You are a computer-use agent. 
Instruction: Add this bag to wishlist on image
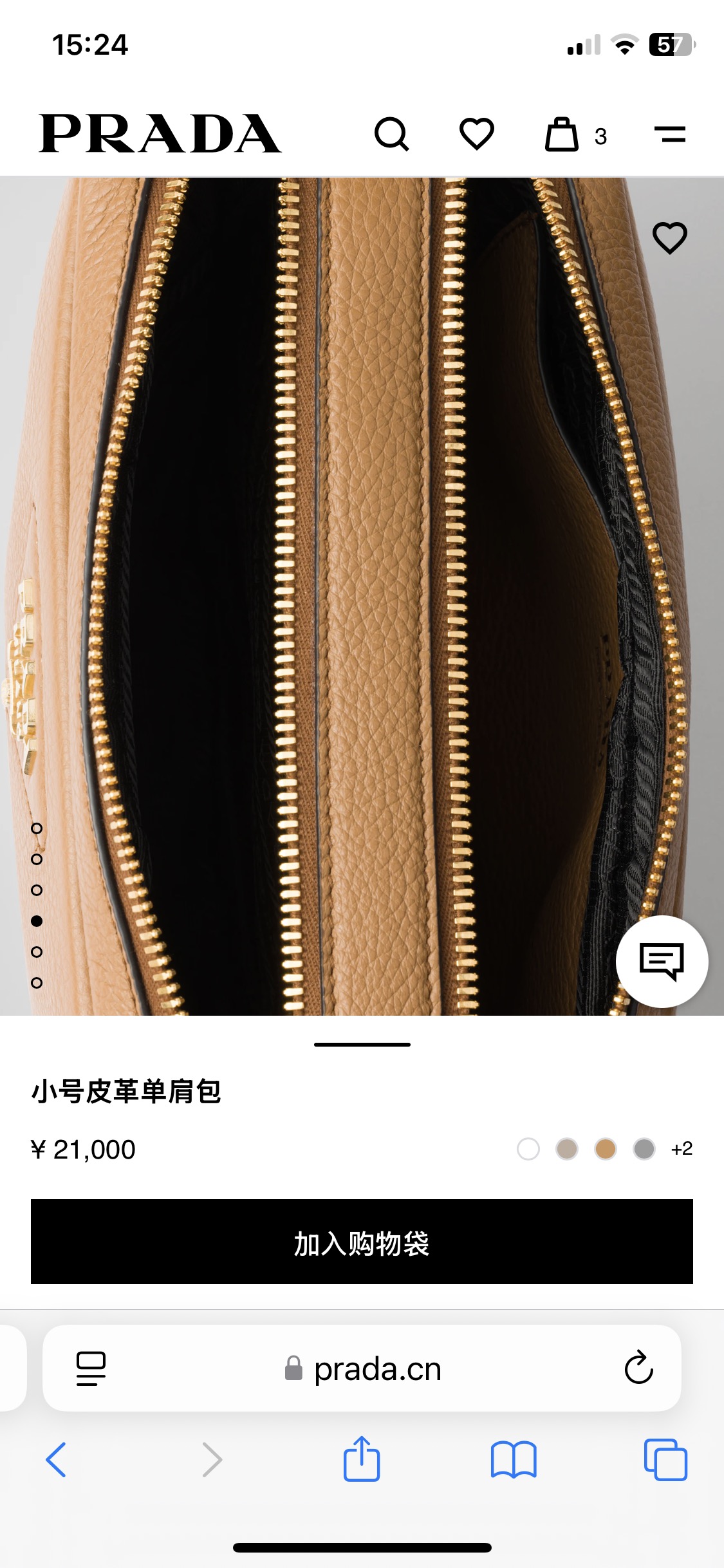(670, 238)
